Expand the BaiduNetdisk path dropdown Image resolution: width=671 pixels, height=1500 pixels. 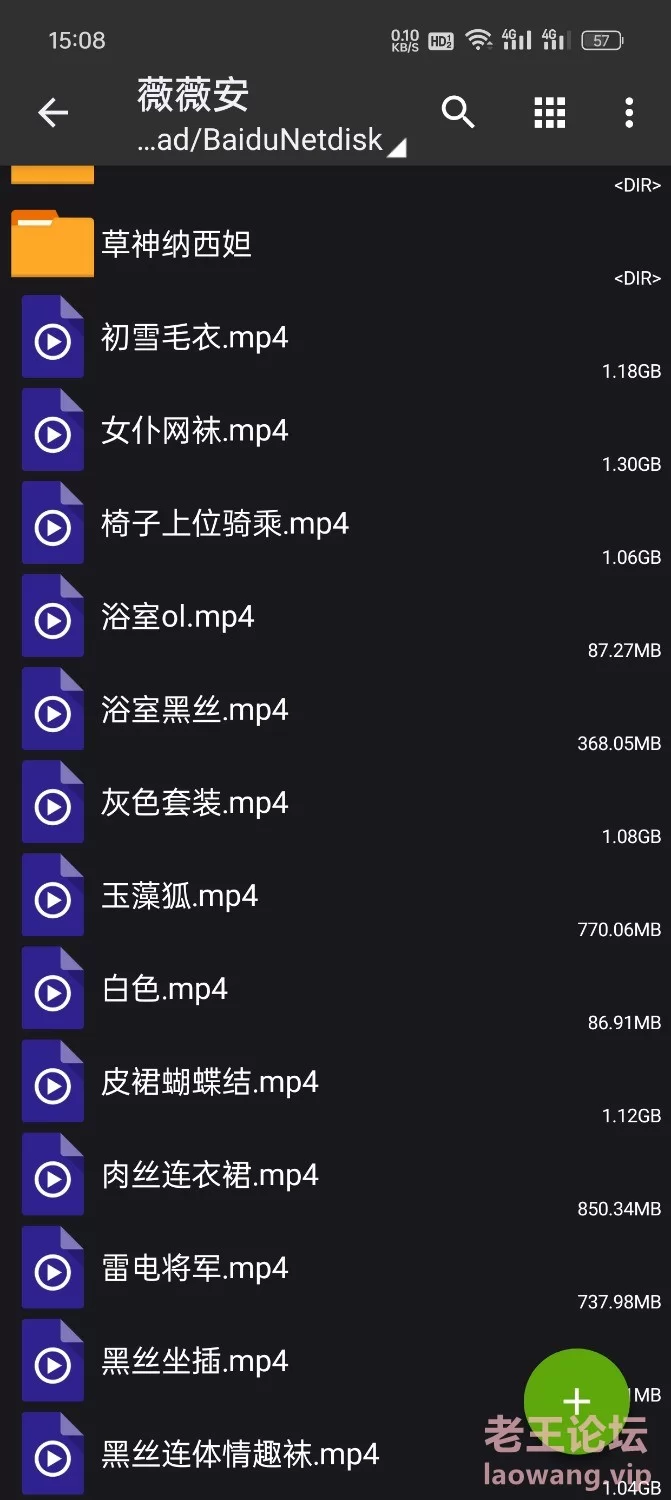(x=272, y=140)
